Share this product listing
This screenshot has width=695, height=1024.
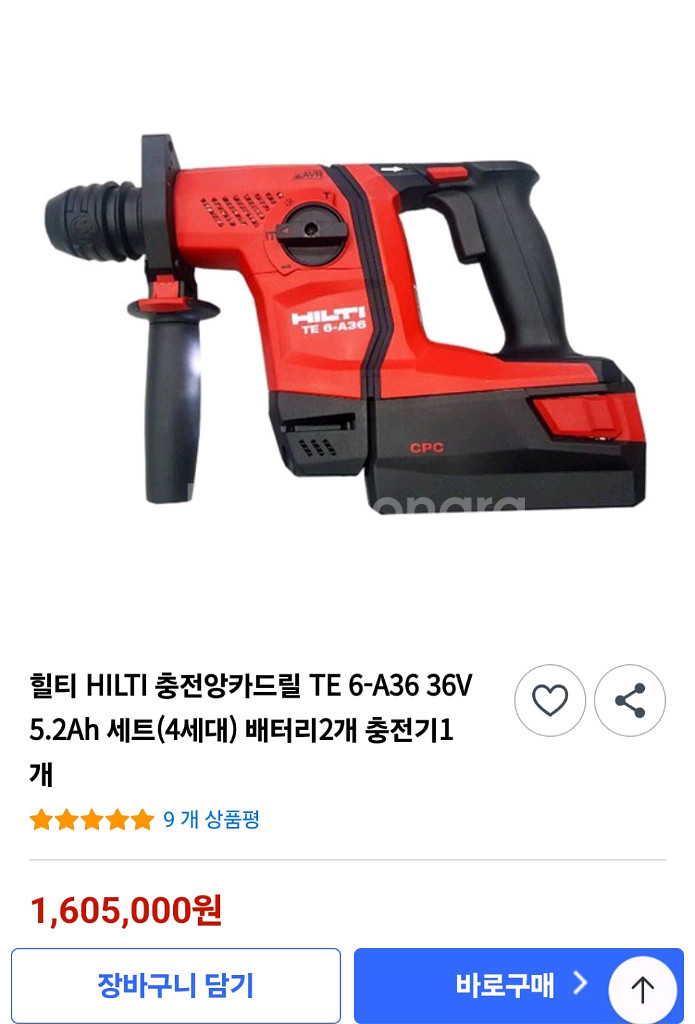[630, 701]
